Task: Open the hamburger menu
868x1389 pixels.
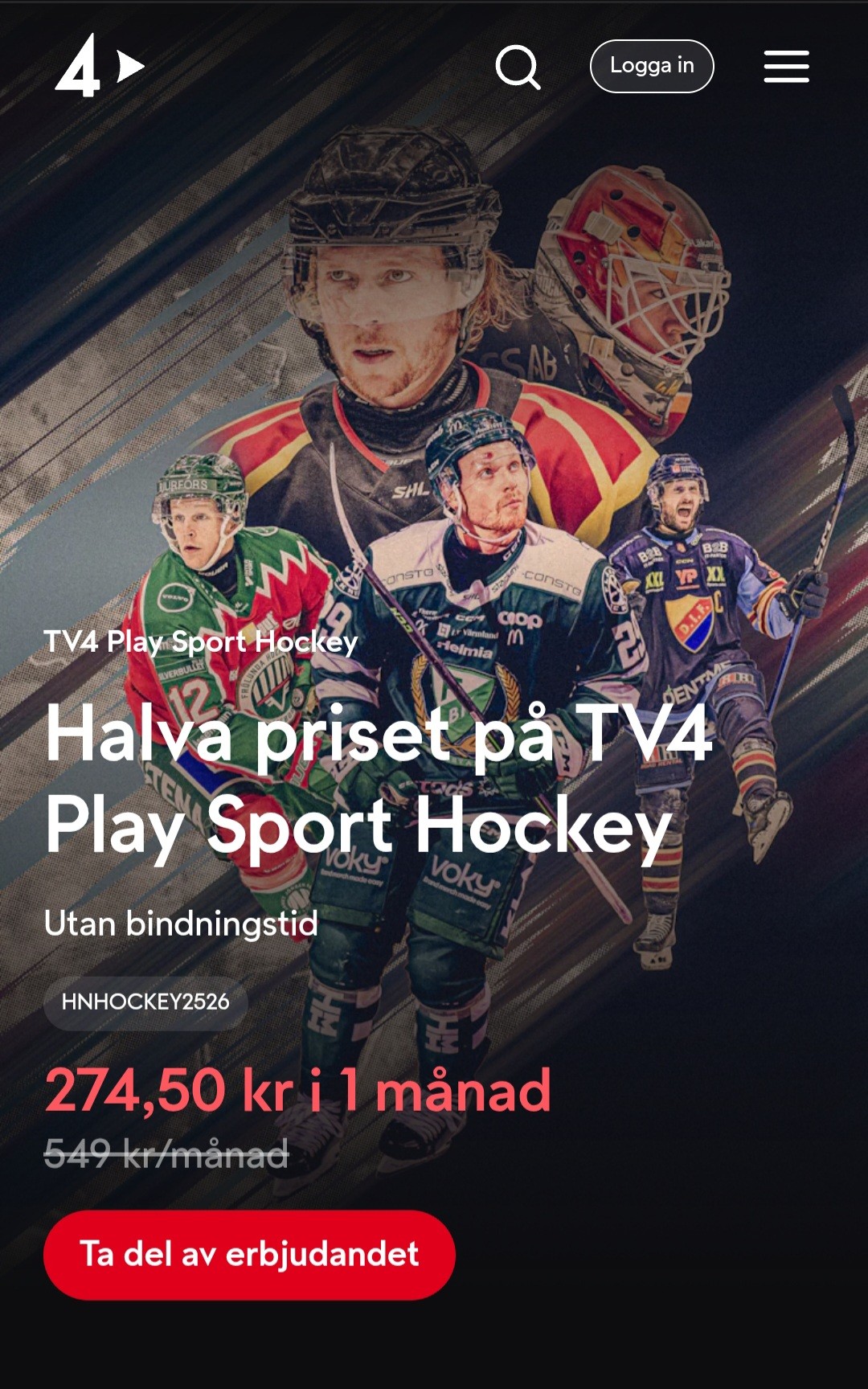Action: (x=786, y=67)
